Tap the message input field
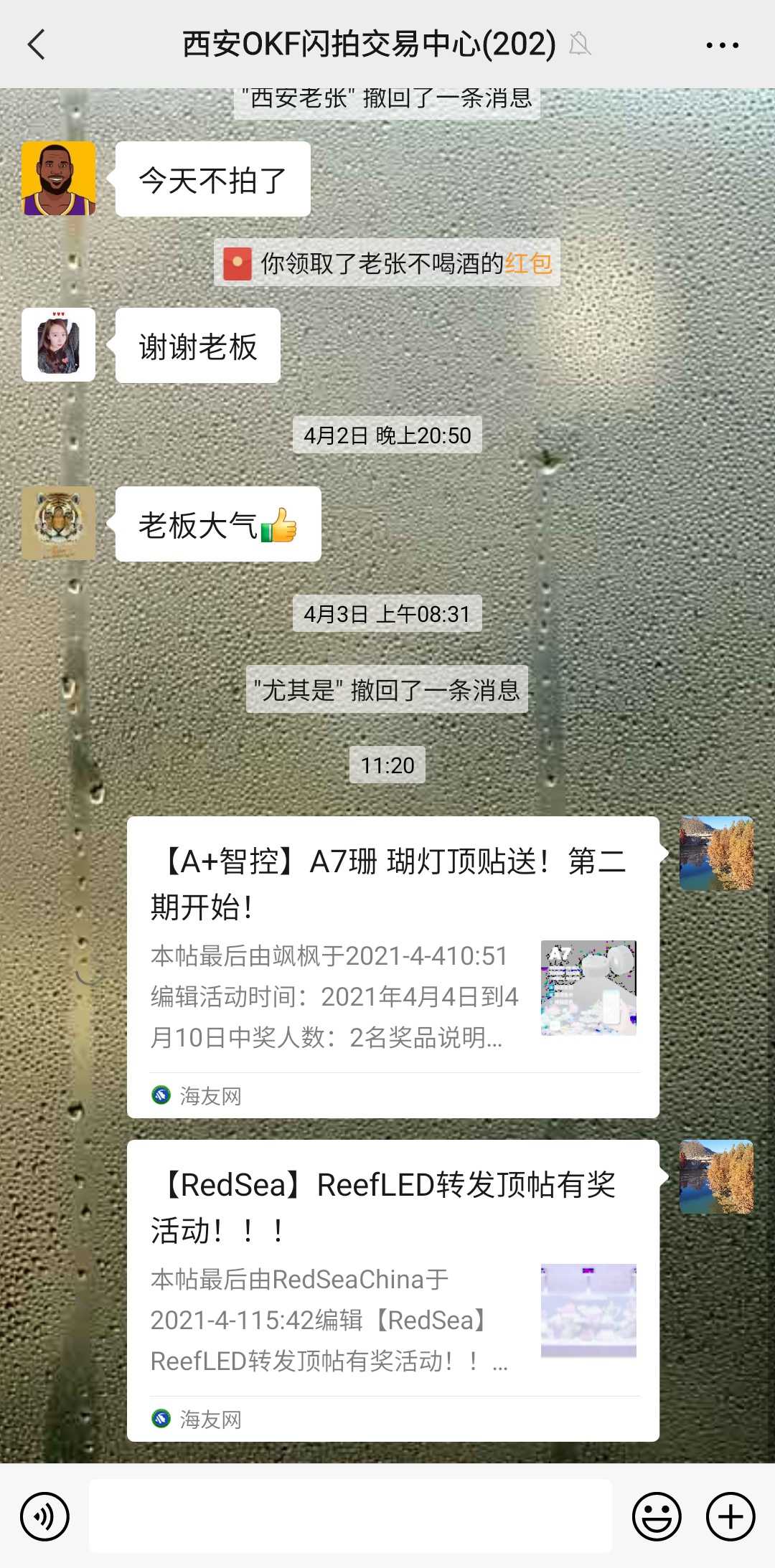Screen dimensions: 775x1568 (350, 1516)
